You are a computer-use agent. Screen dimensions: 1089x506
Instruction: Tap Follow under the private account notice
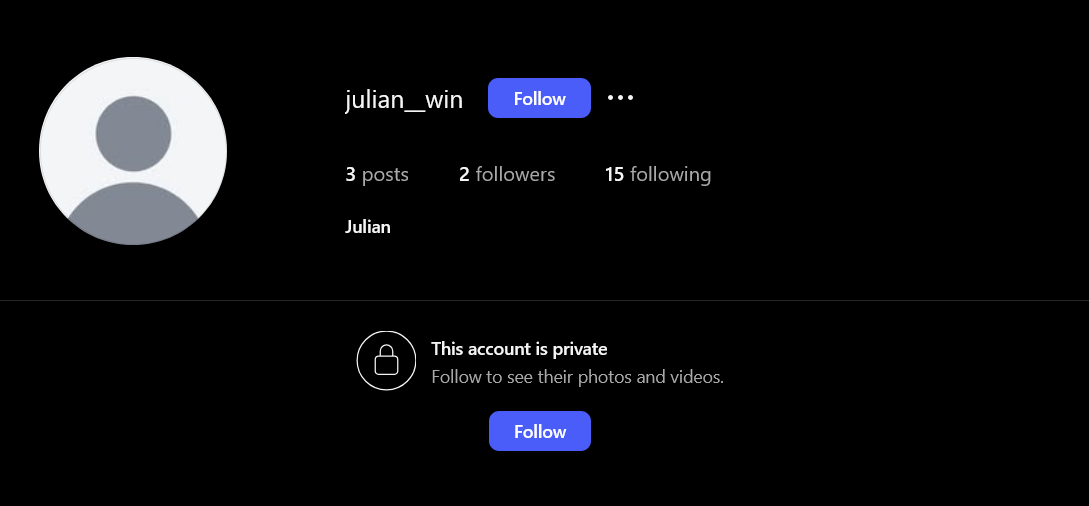(x=539, y=431)
